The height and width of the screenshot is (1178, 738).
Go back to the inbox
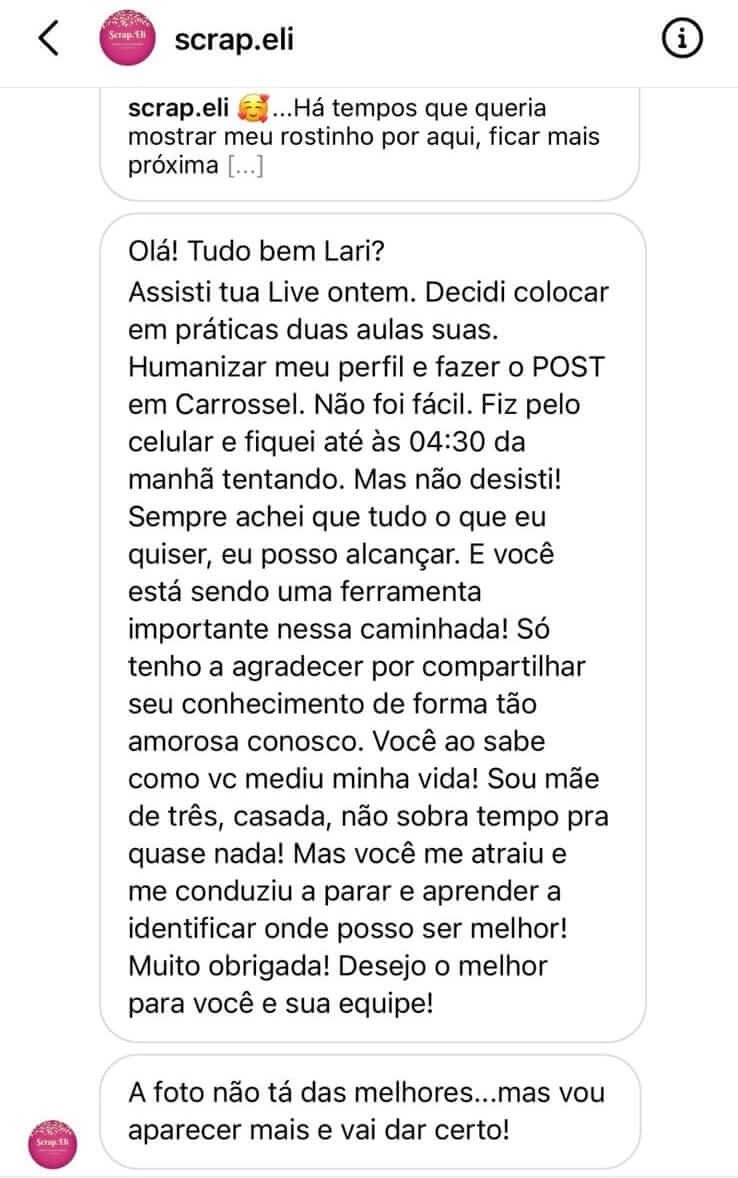48,39
